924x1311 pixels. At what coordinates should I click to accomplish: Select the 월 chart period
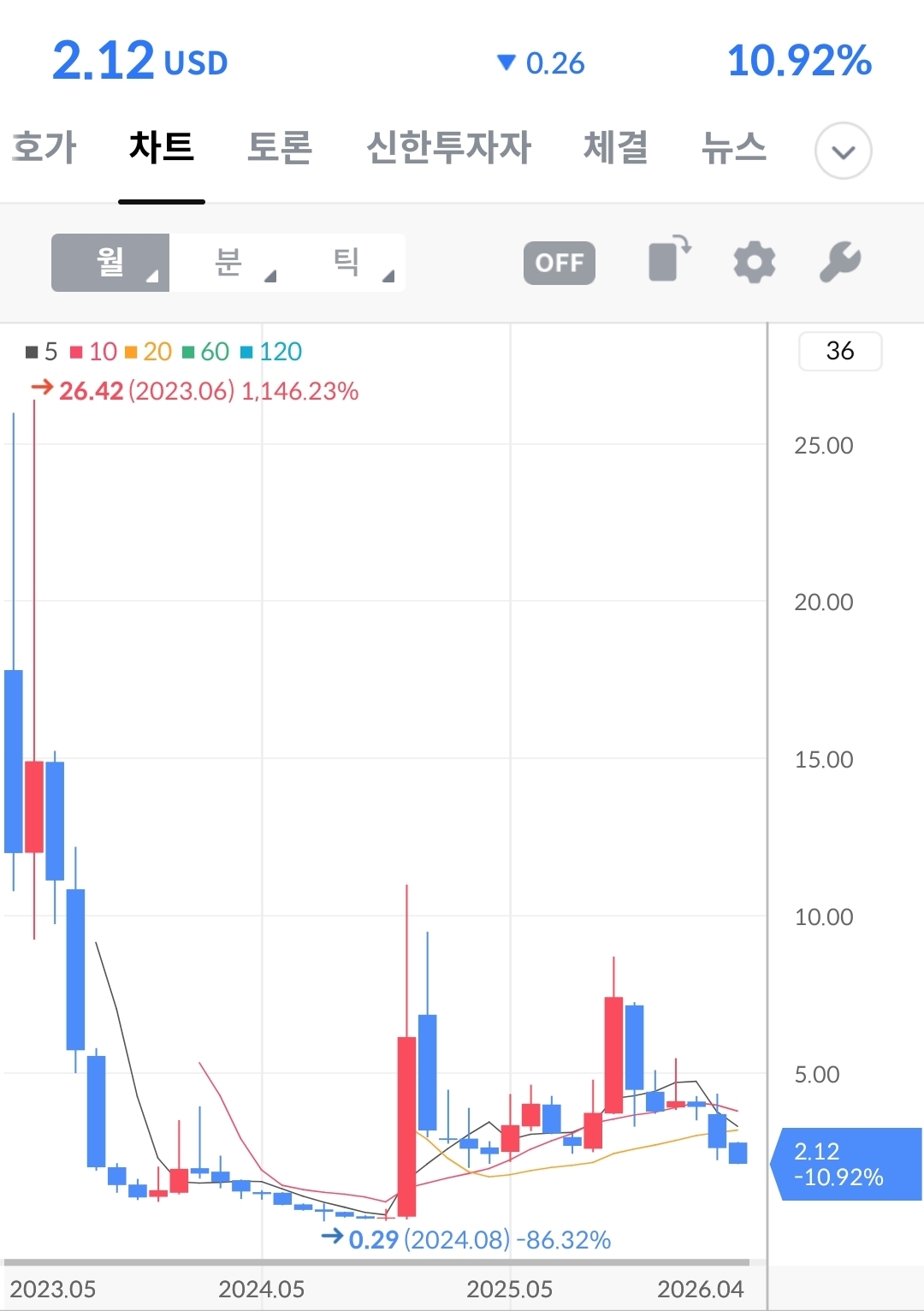tap(111, 263)
